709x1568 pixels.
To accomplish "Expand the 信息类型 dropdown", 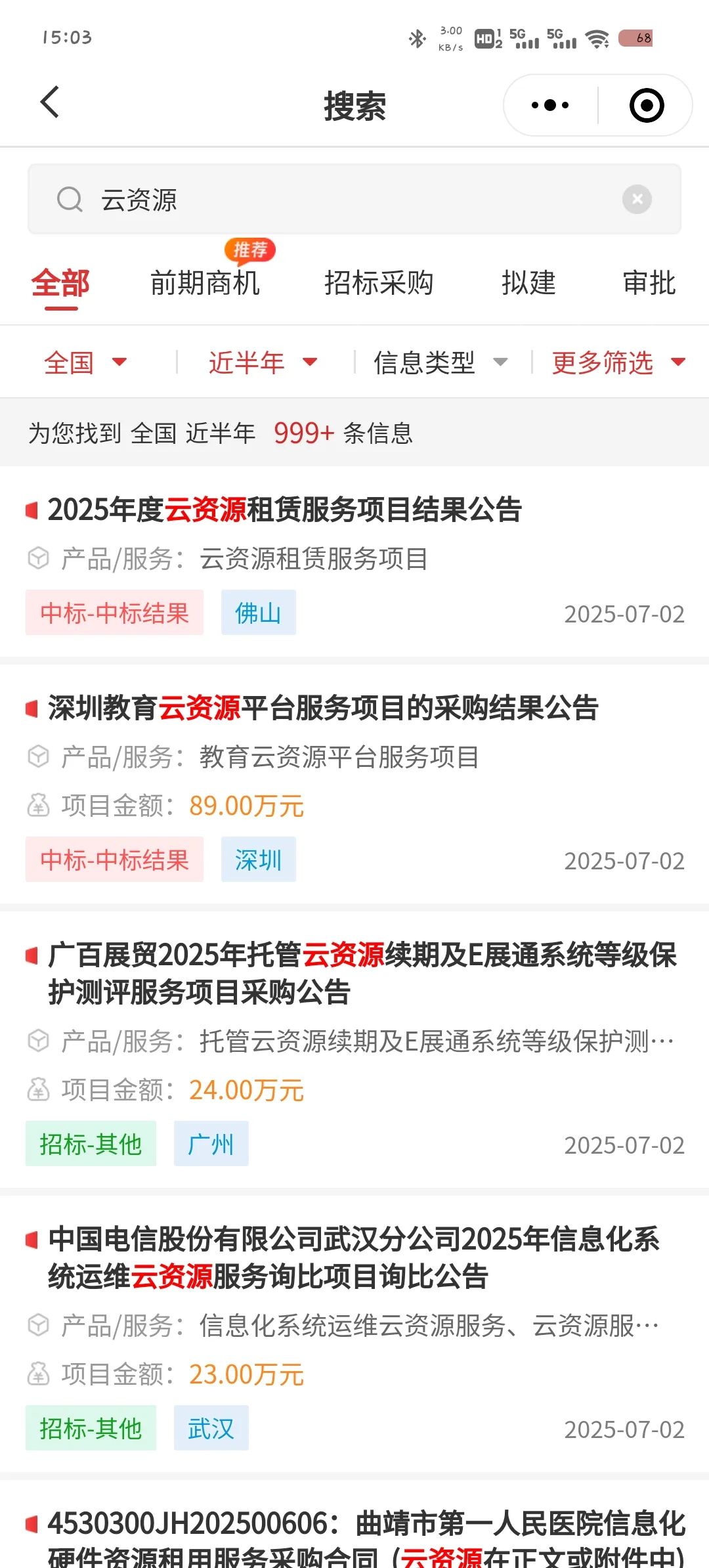I will (440, 362).
